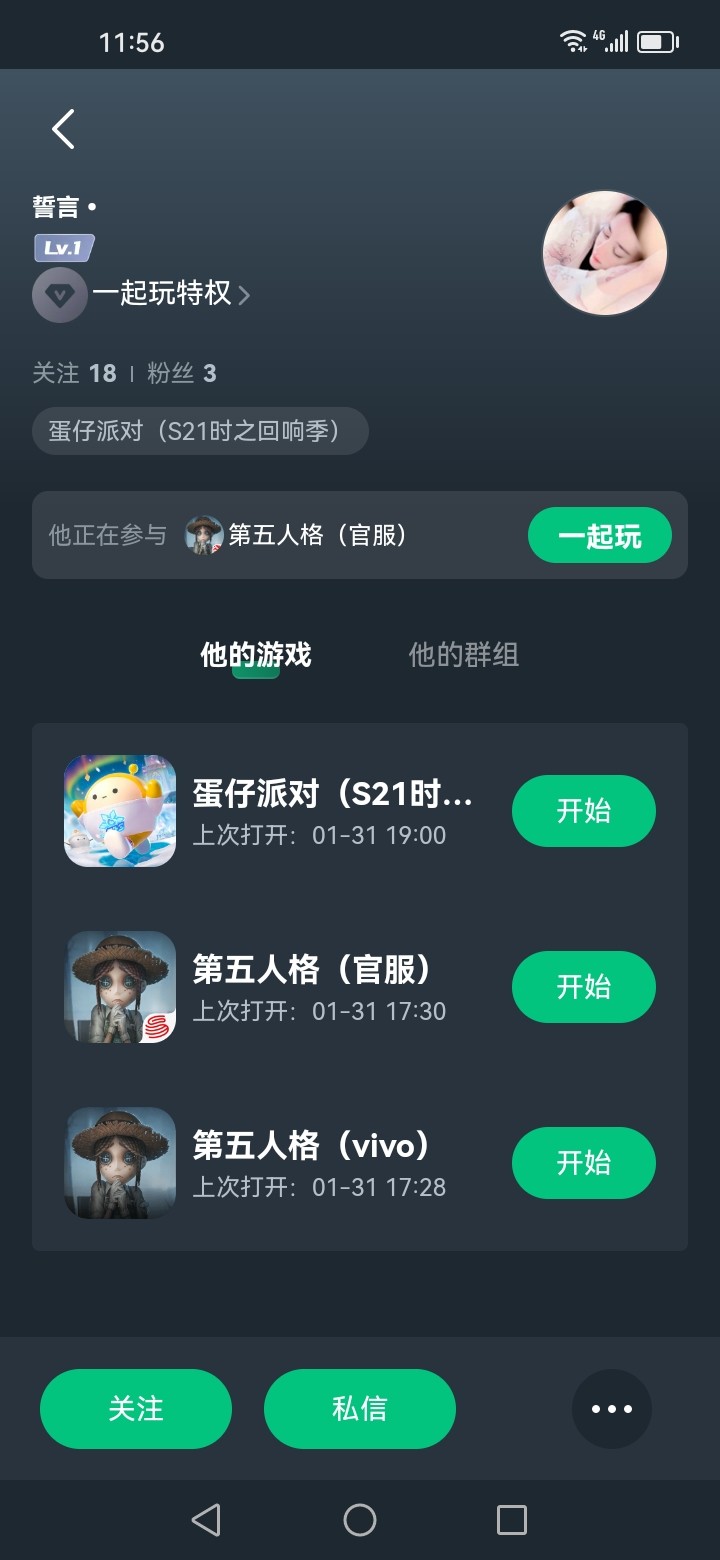Image resolution: width=720 pixels, height=1560 pixels.
Task: Switch to the 他的游戏 tab
Action: (x=256, y=655)
